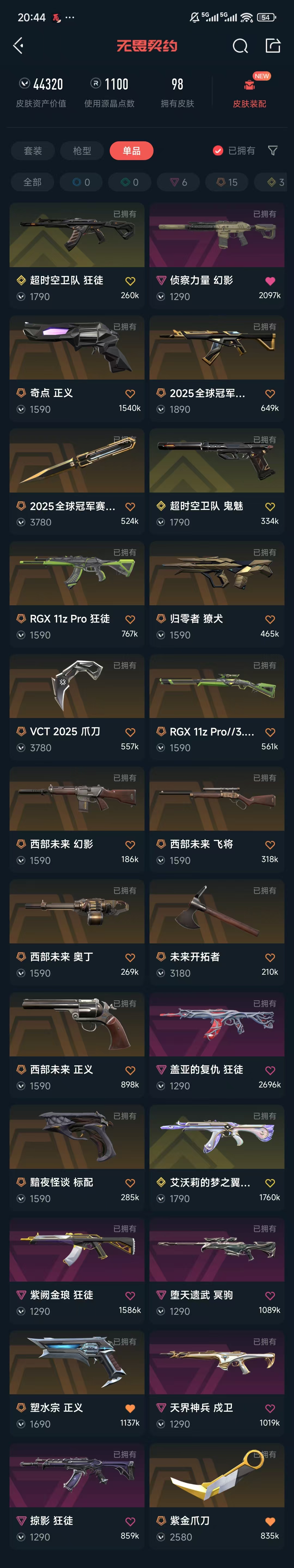The image size is (294, 1568).
Task: Remove the favorite on 紫金爪刀
Action: (270, 1521)
